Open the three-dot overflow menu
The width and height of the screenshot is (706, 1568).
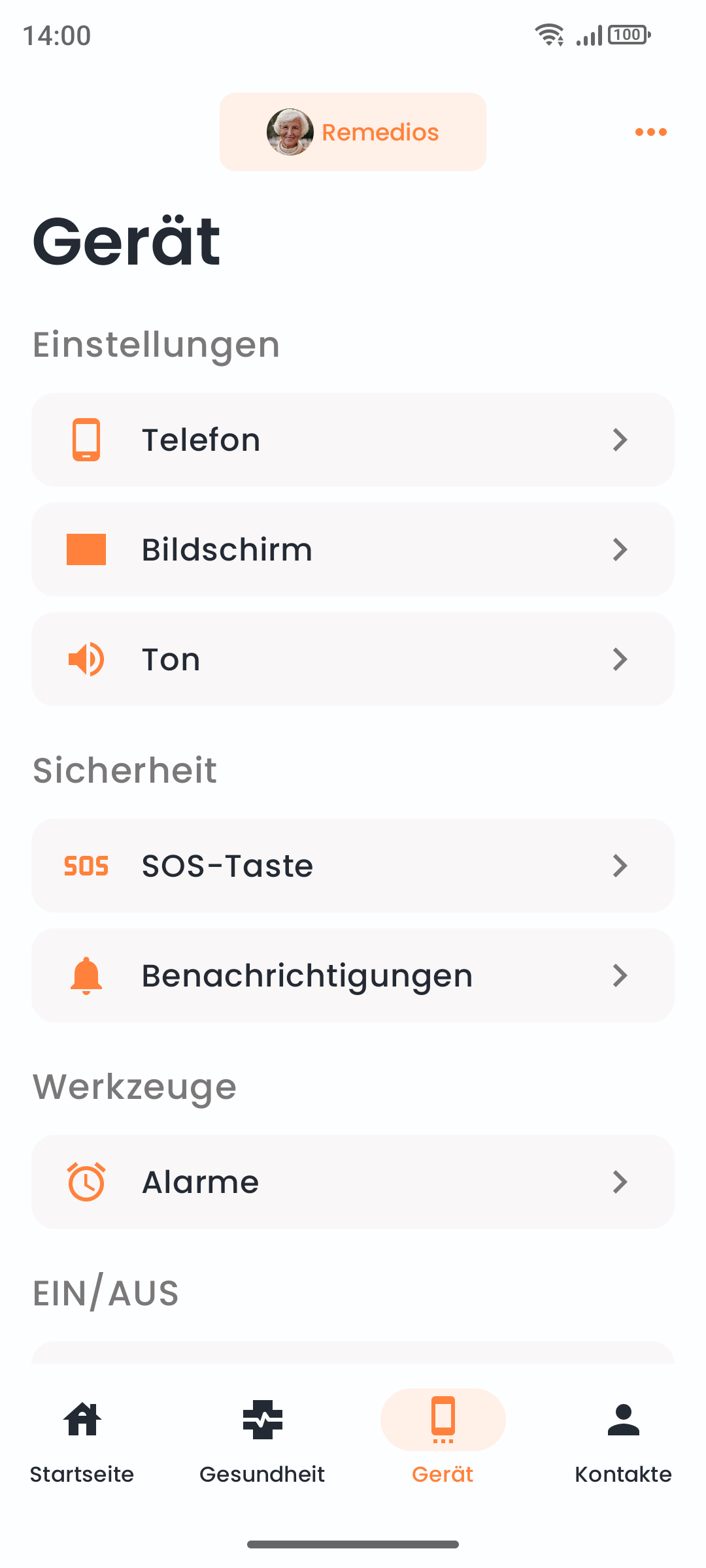pos(650,131)
